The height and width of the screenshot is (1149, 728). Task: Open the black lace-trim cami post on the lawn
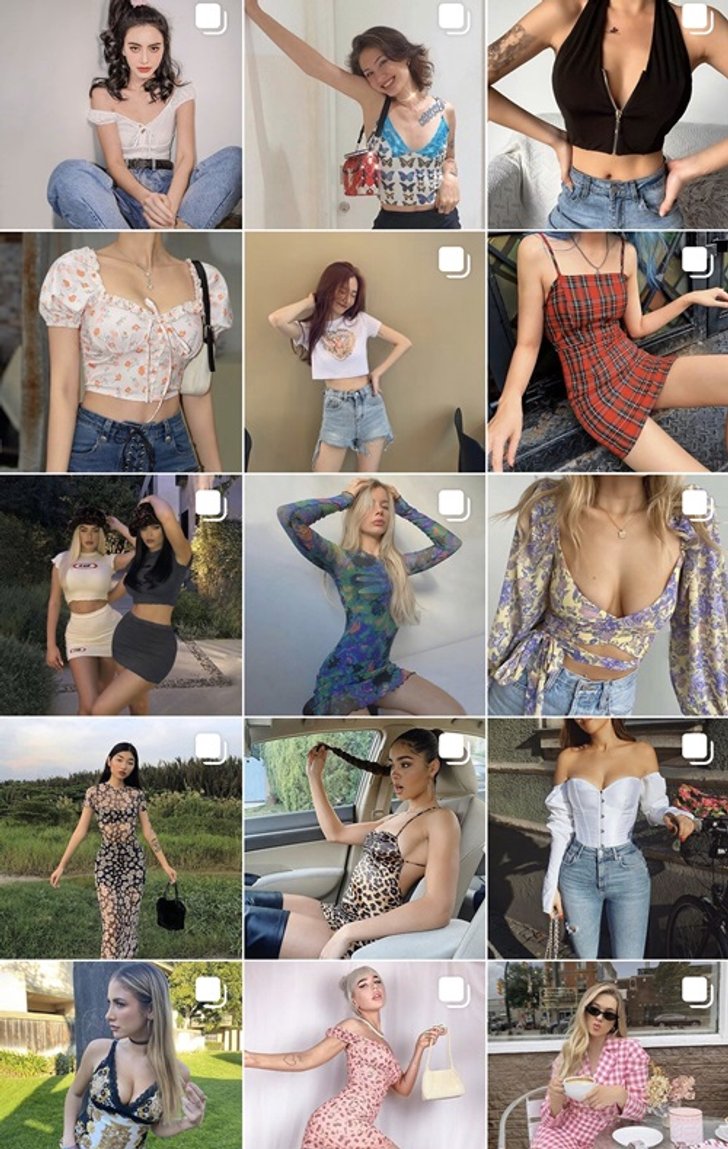pyautogui.click(x=120, y=1055)
